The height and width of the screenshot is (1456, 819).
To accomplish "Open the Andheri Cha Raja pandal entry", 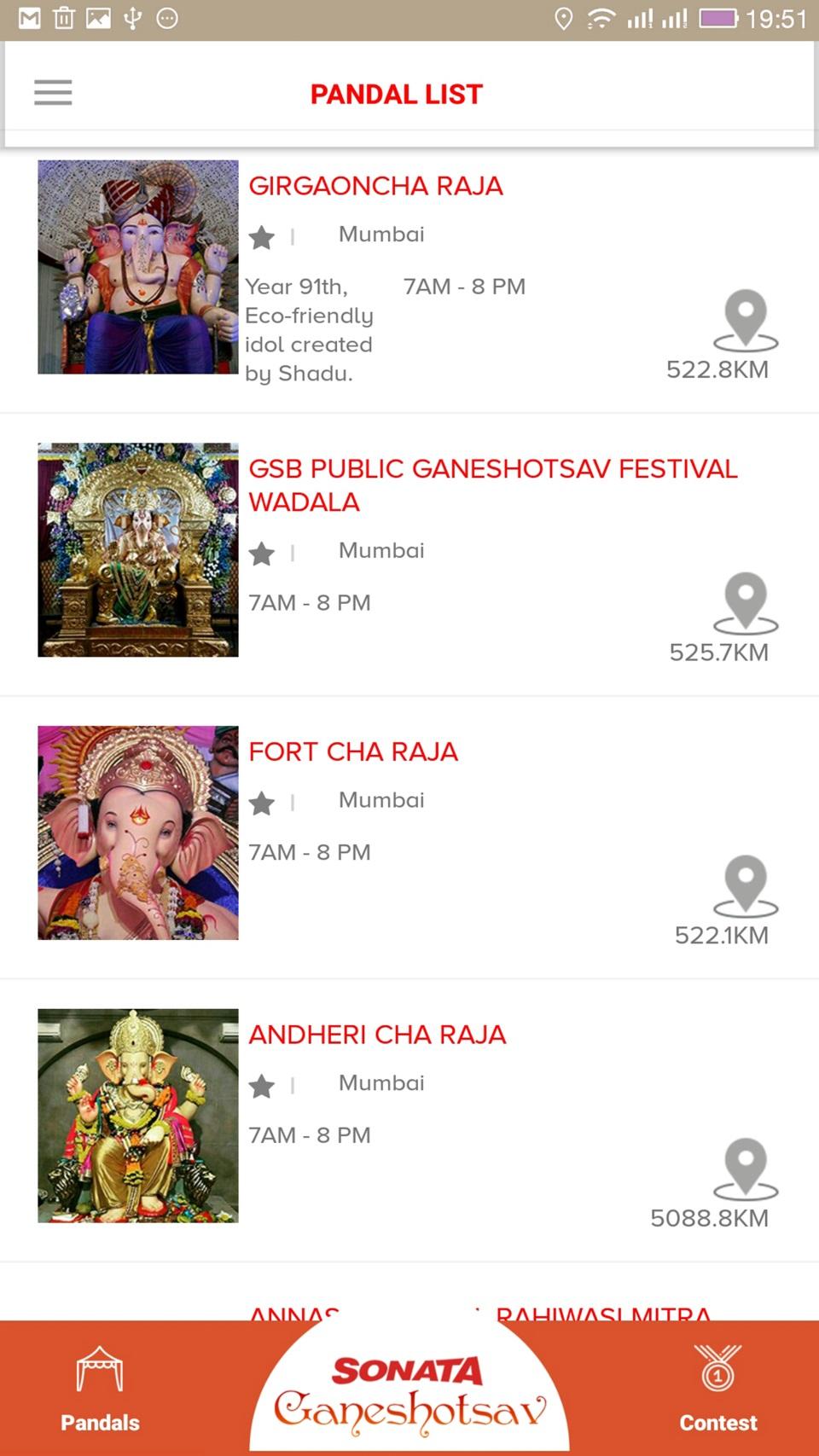I will coord(377,1035).
